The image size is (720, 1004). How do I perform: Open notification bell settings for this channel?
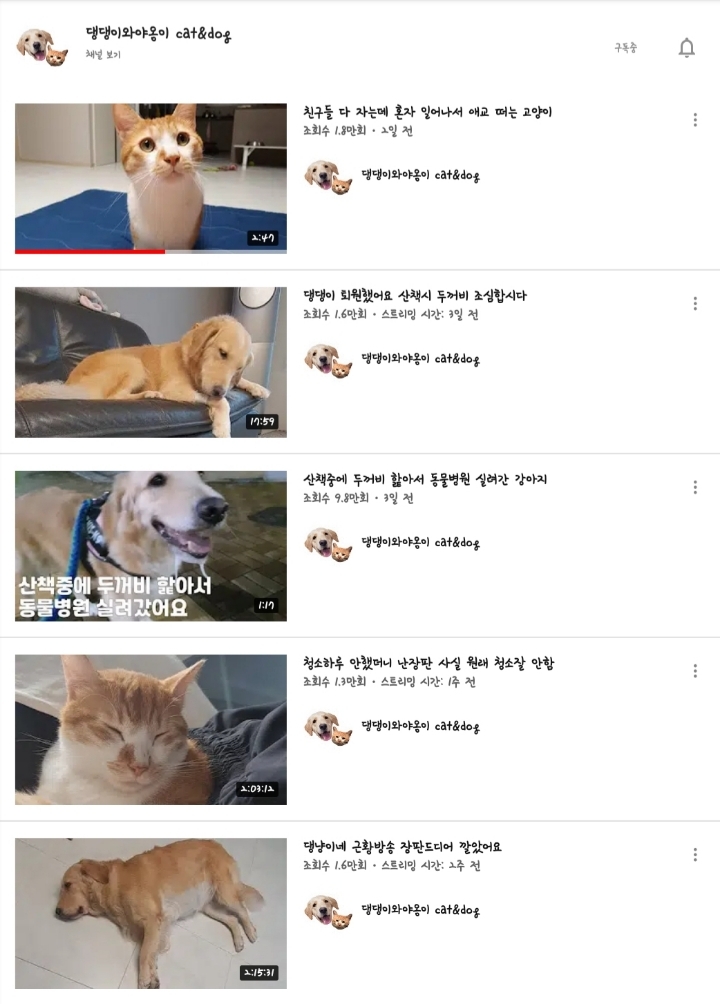click(x=686, y=47)
